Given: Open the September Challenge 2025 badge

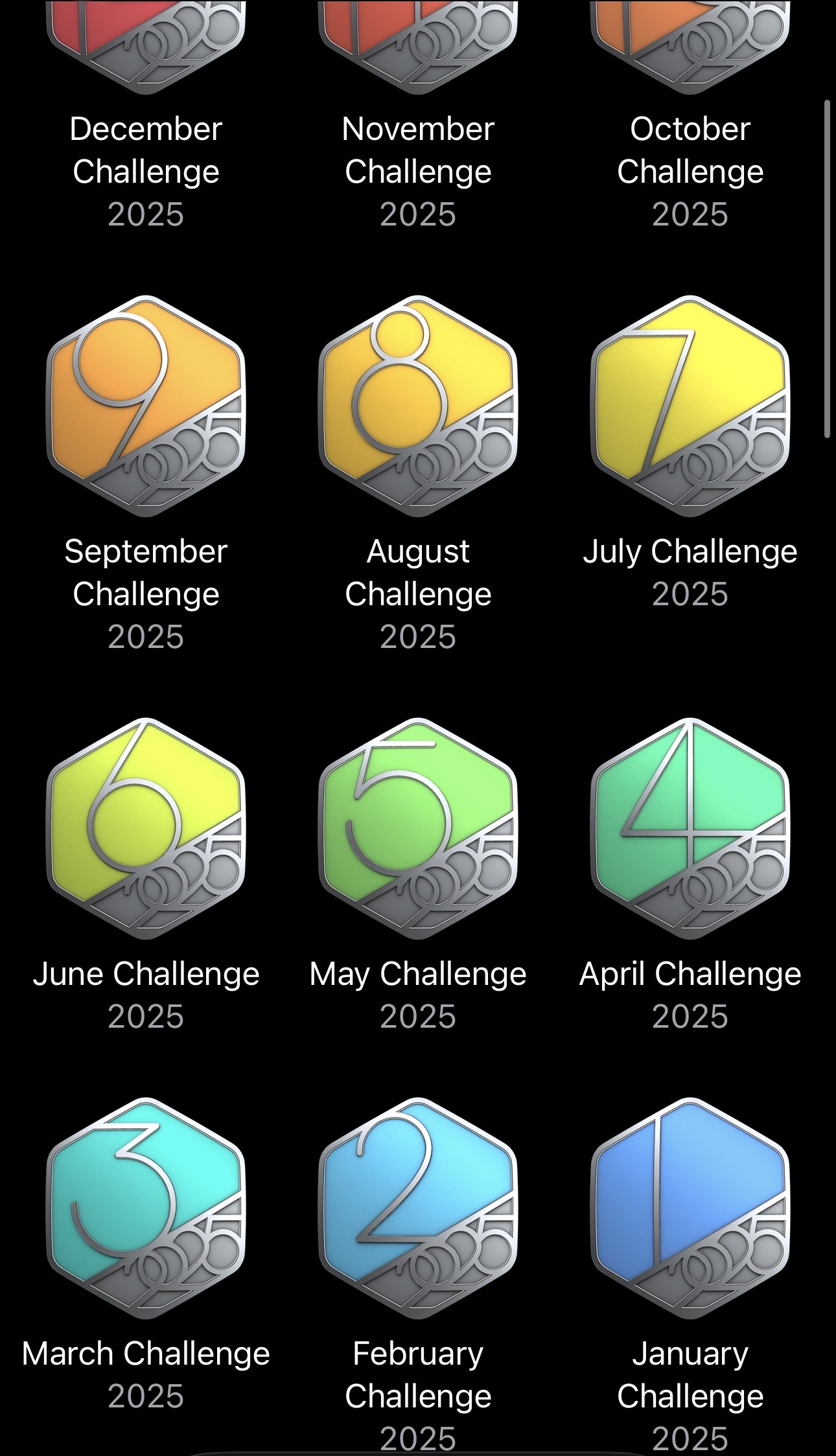Looking at the screenshot, I should pos(146,406).
